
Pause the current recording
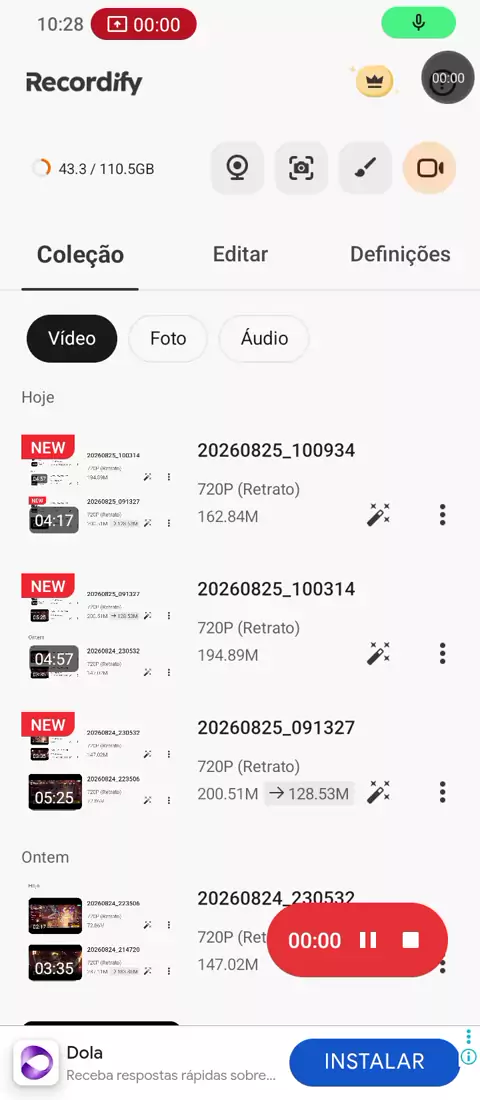368,940
